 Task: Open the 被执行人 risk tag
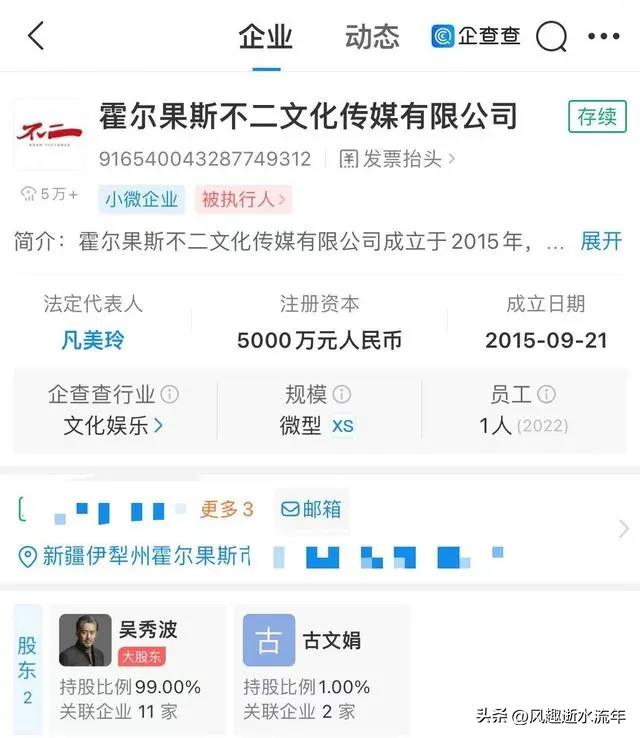(242, 199)
